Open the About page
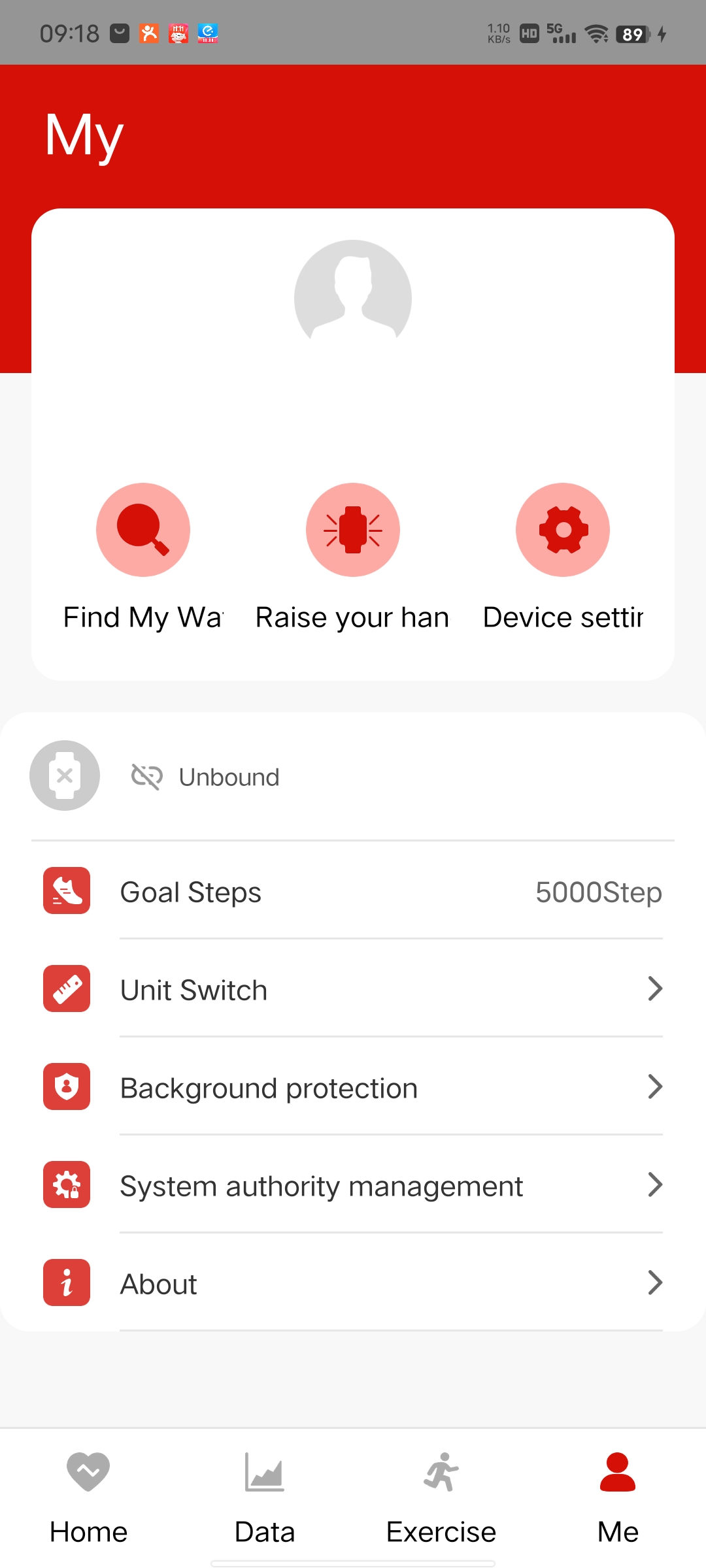Screen dimensions: 706x1568 [353, 1284]
